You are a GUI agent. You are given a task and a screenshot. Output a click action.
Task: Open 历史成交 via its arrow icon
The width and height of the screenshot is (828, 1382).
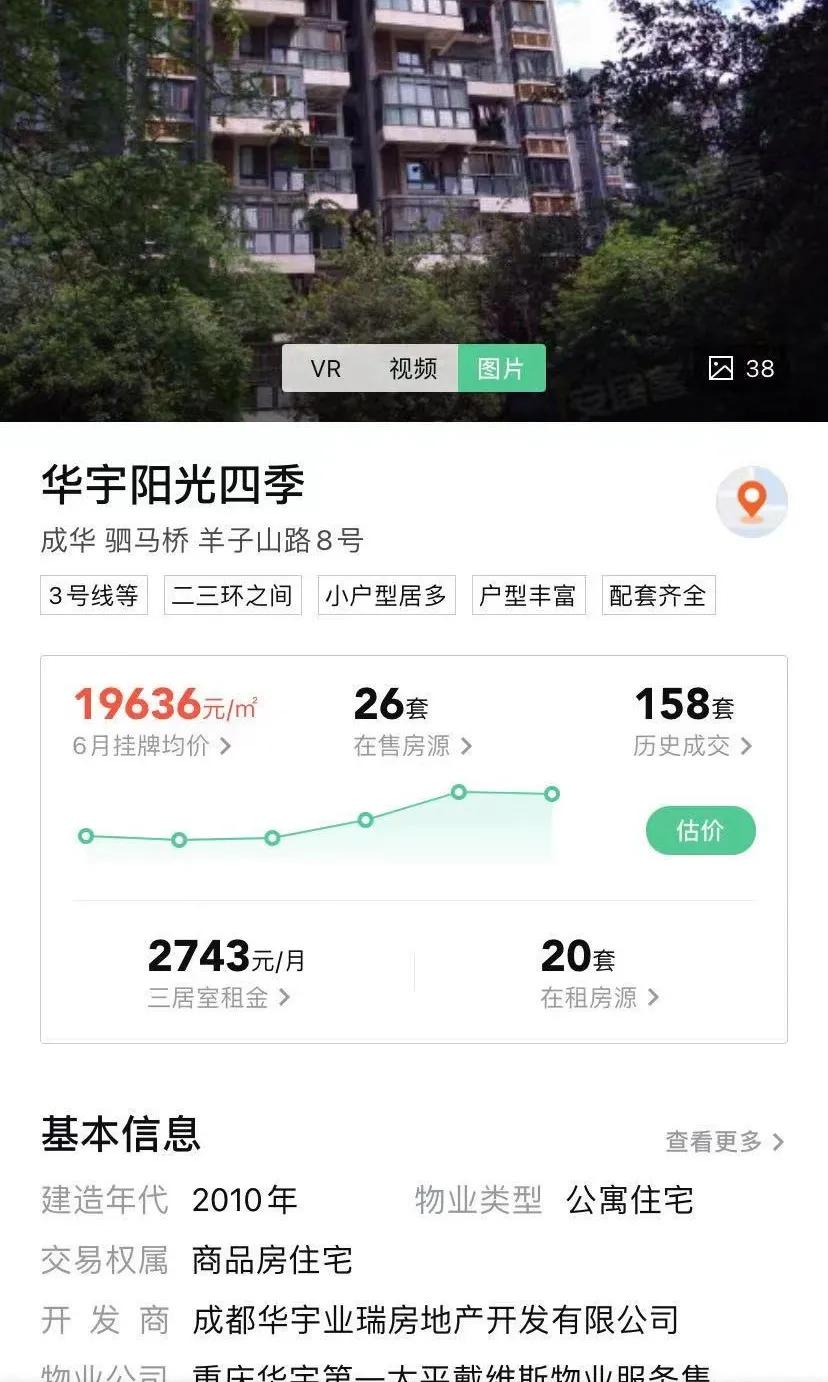[745, 746]
